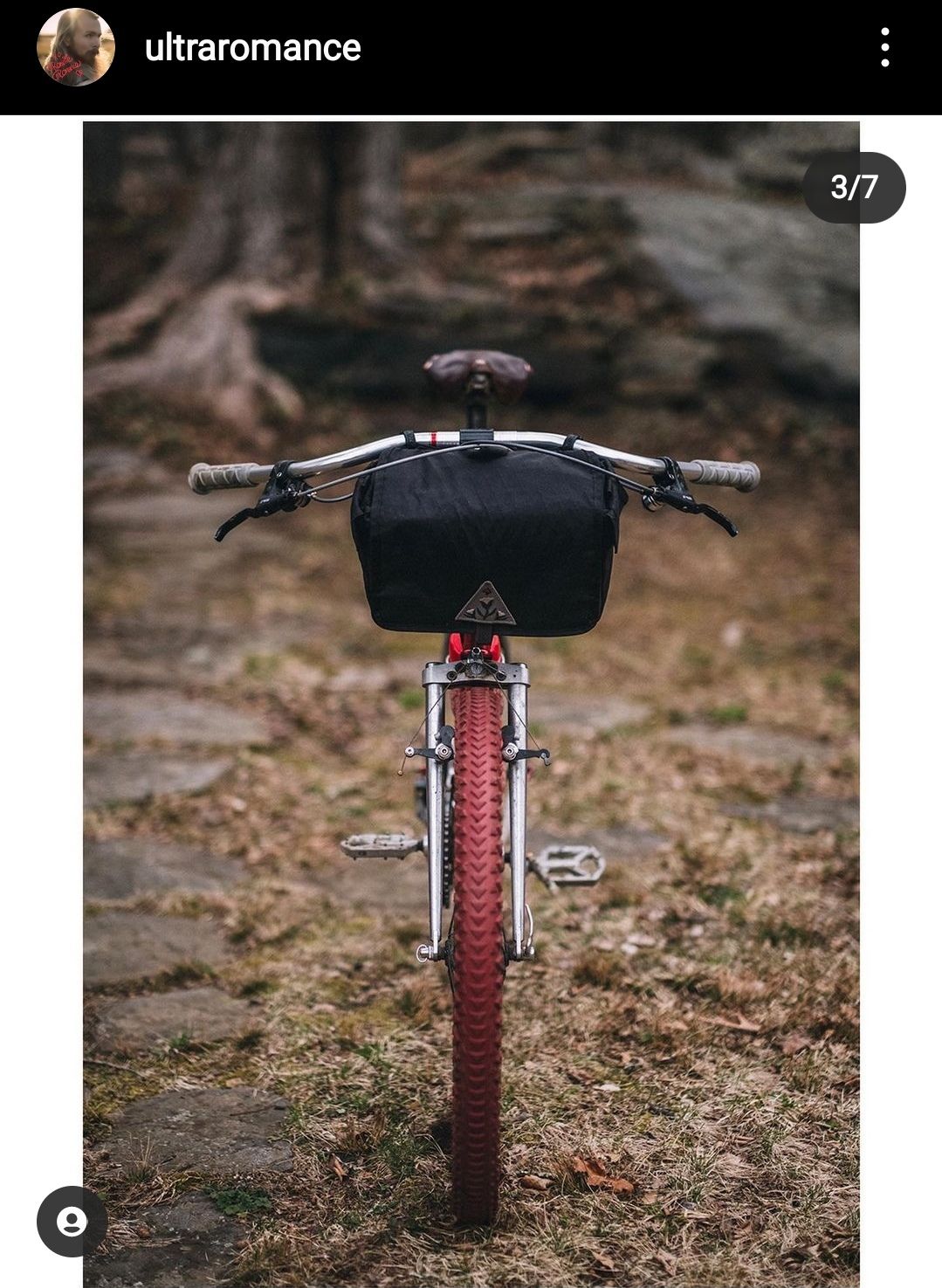Image resolution: width=942 pixels, height=1288 pixels.
Task: Tap the bicycle photo in the post
Action: tap(471, 699)
